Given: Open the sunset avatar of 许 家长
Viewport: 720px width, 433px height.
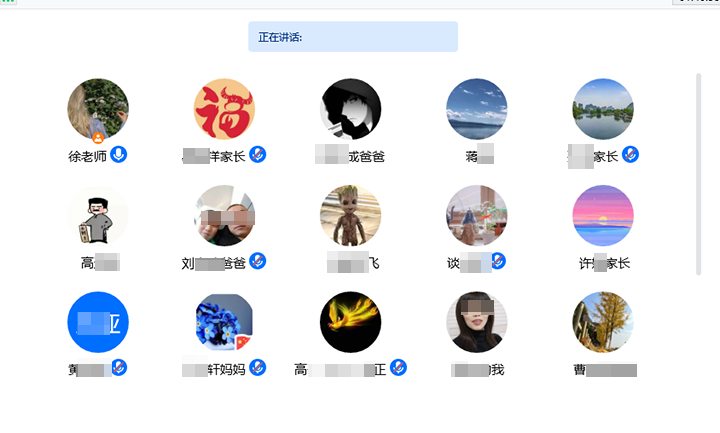Looking at the screenshot, I should point(603,216).
